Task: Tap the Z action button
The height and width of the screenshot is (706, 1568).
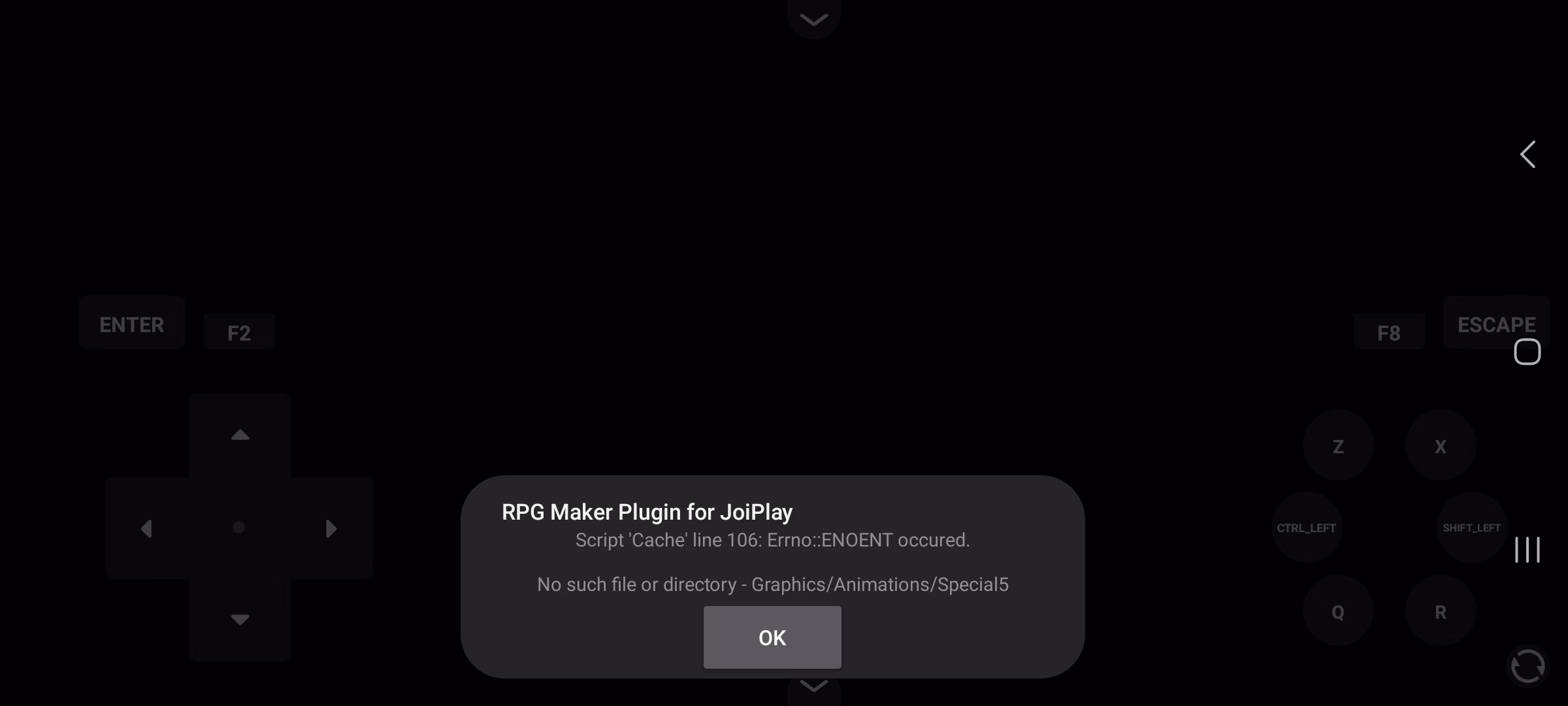Action: pos(1338,446)
